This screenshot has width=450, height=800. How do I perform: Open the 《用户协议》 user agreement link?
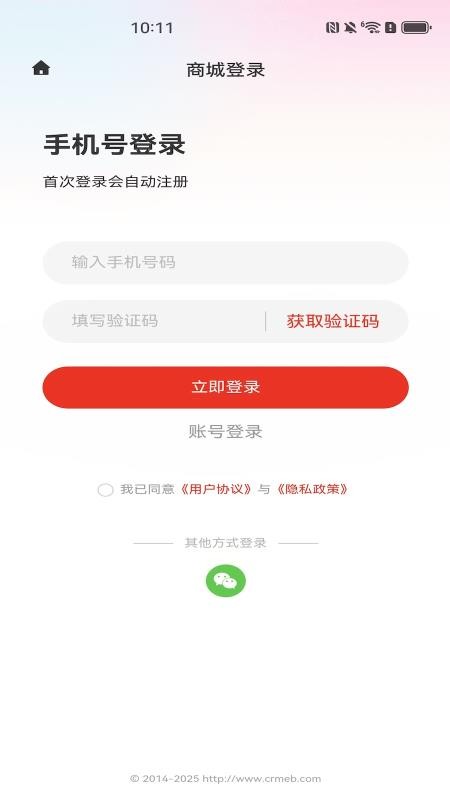point(216,489)
